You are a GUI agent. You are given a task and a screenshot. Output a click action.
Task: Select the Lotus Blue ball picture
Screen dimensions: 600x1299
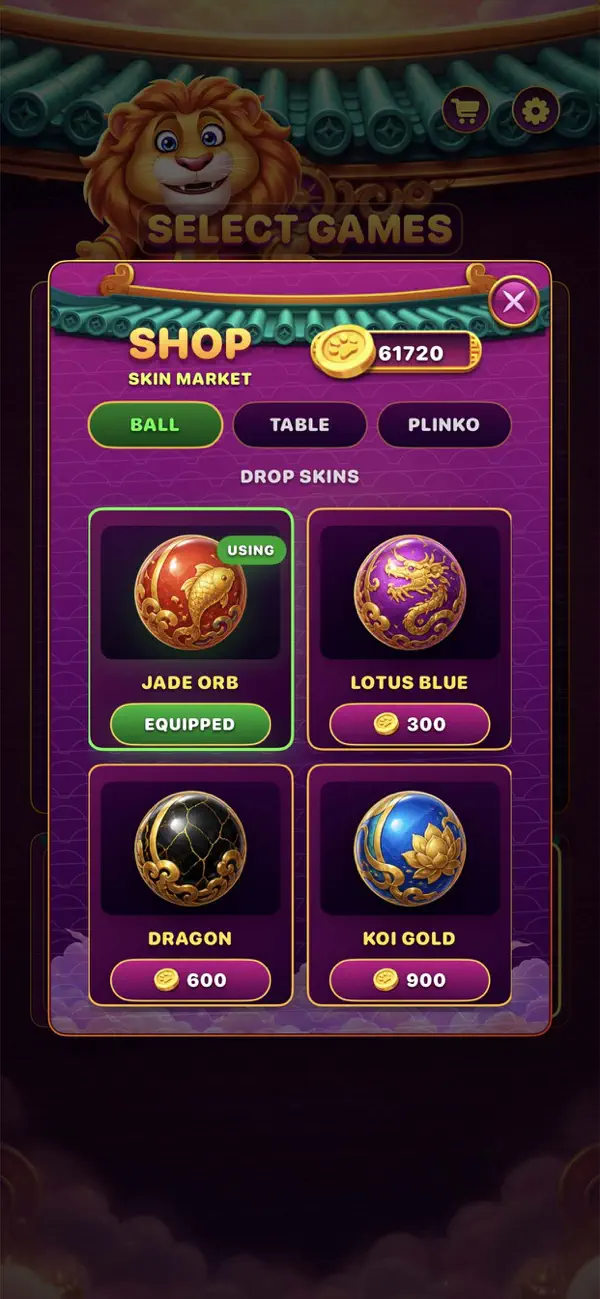click(x=410, y=593)
